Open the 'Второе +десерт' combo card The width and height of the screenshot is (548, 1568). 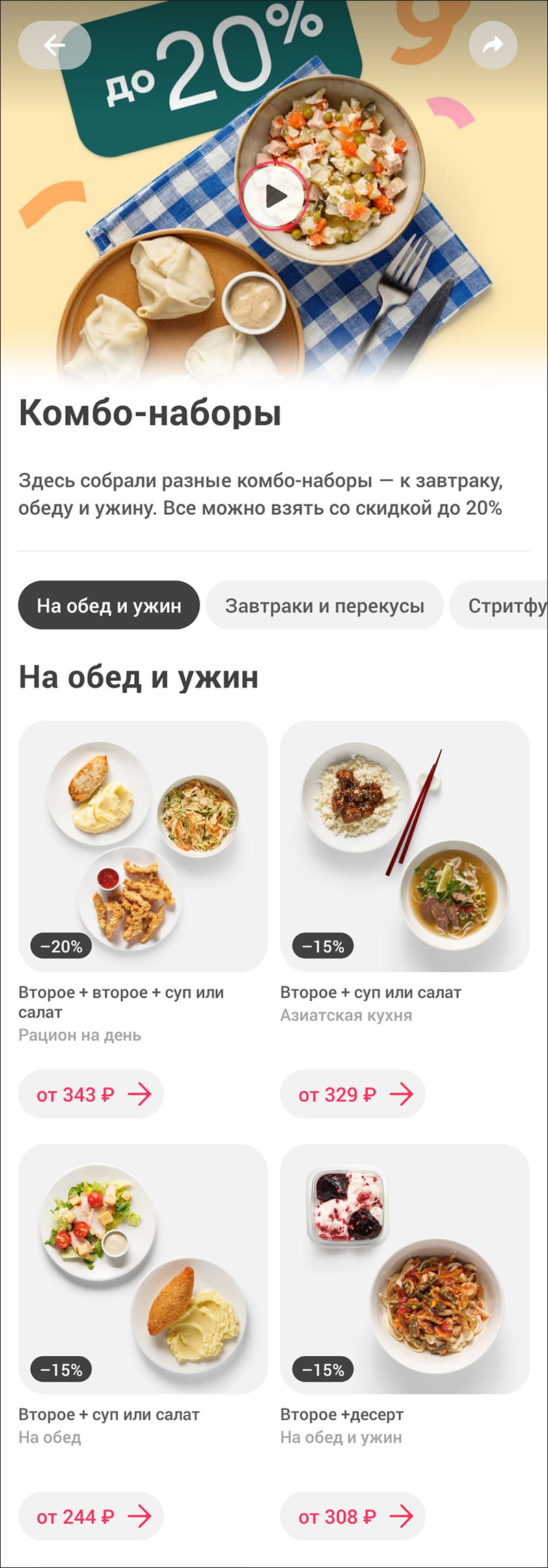(x=404, y=1268)
